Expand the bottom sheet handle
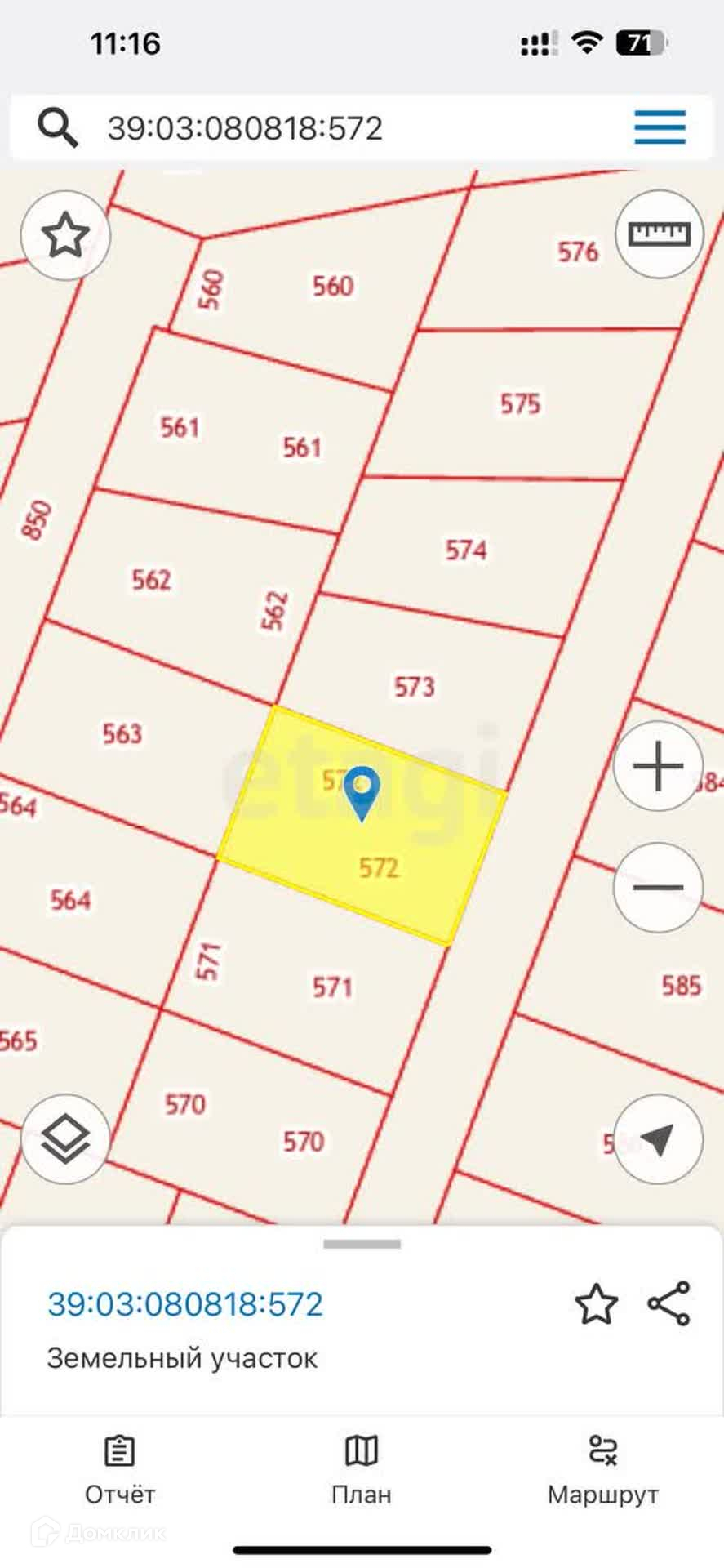 coord(362,1245)
